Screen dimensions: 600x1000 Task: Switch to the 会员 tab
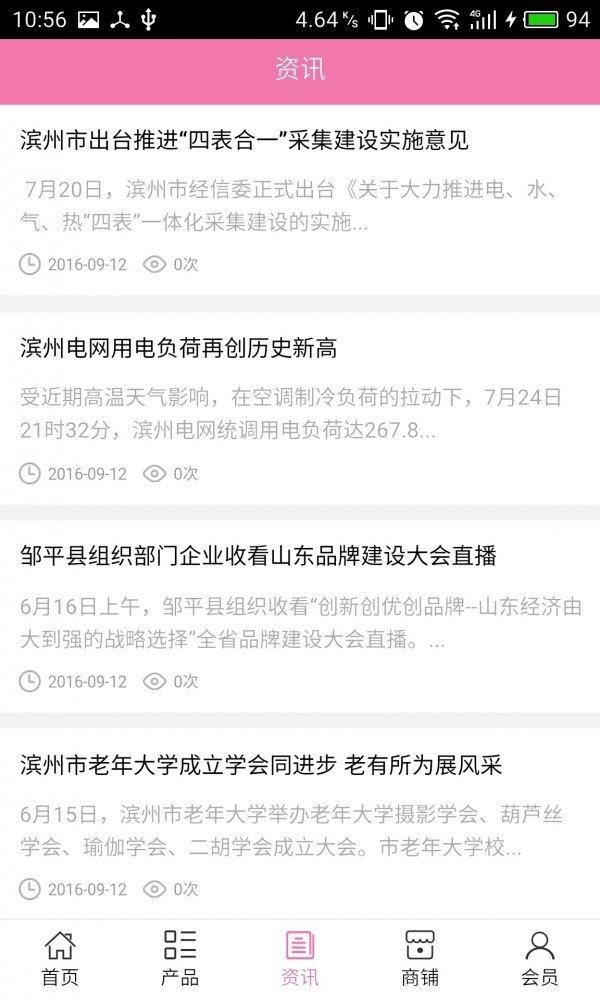(539, 958)
